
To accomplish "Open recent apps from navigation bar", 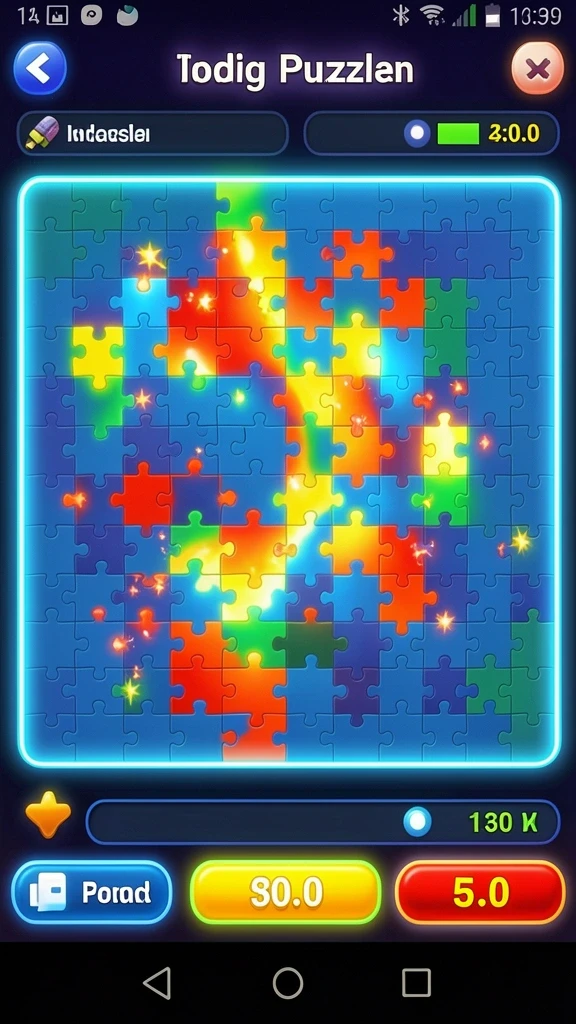I will (x=416, y=982).
